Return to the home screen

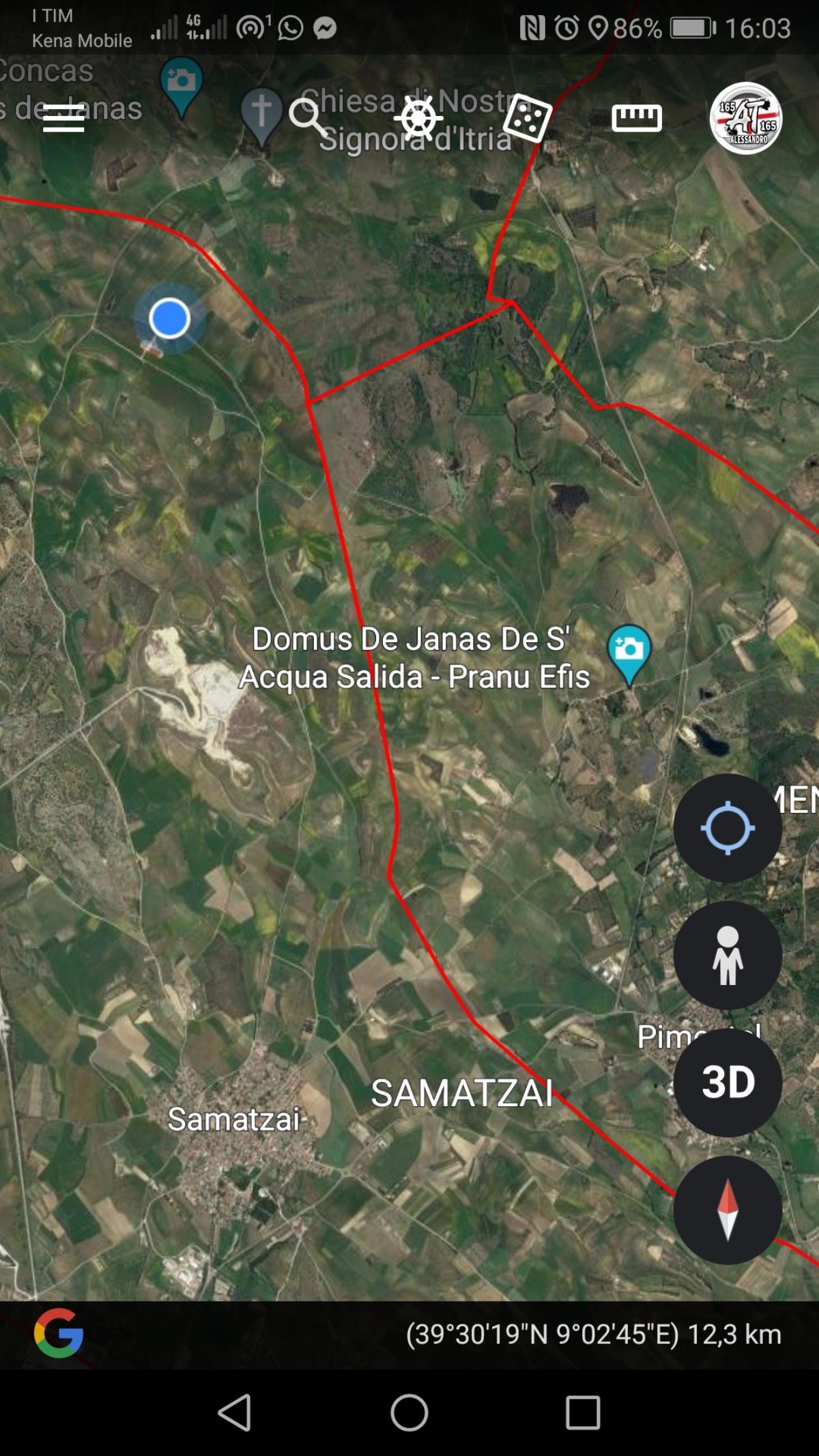click(x=409, y=1412)
